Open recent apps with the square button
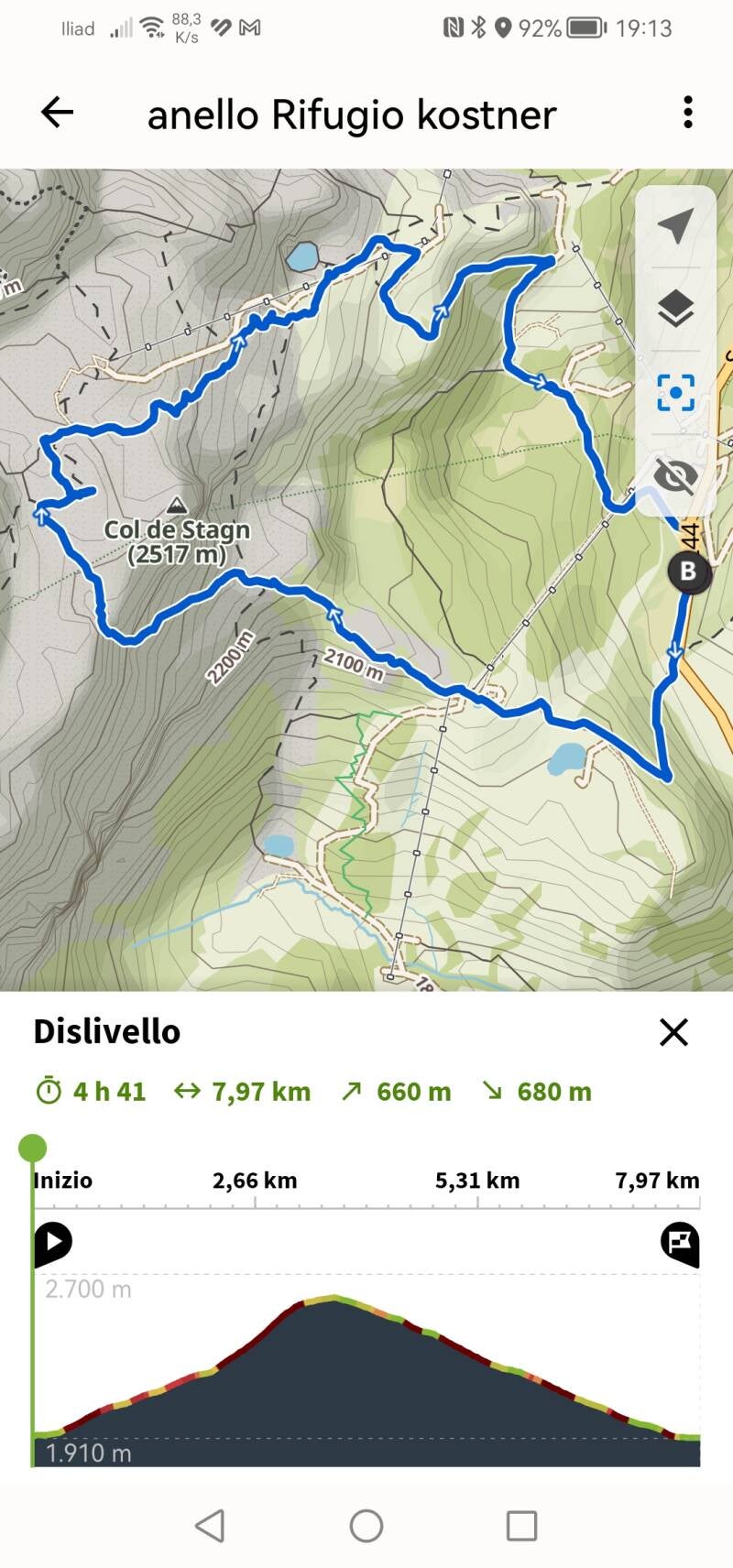The image size is (733, 1568). (x=521, y=1526)
